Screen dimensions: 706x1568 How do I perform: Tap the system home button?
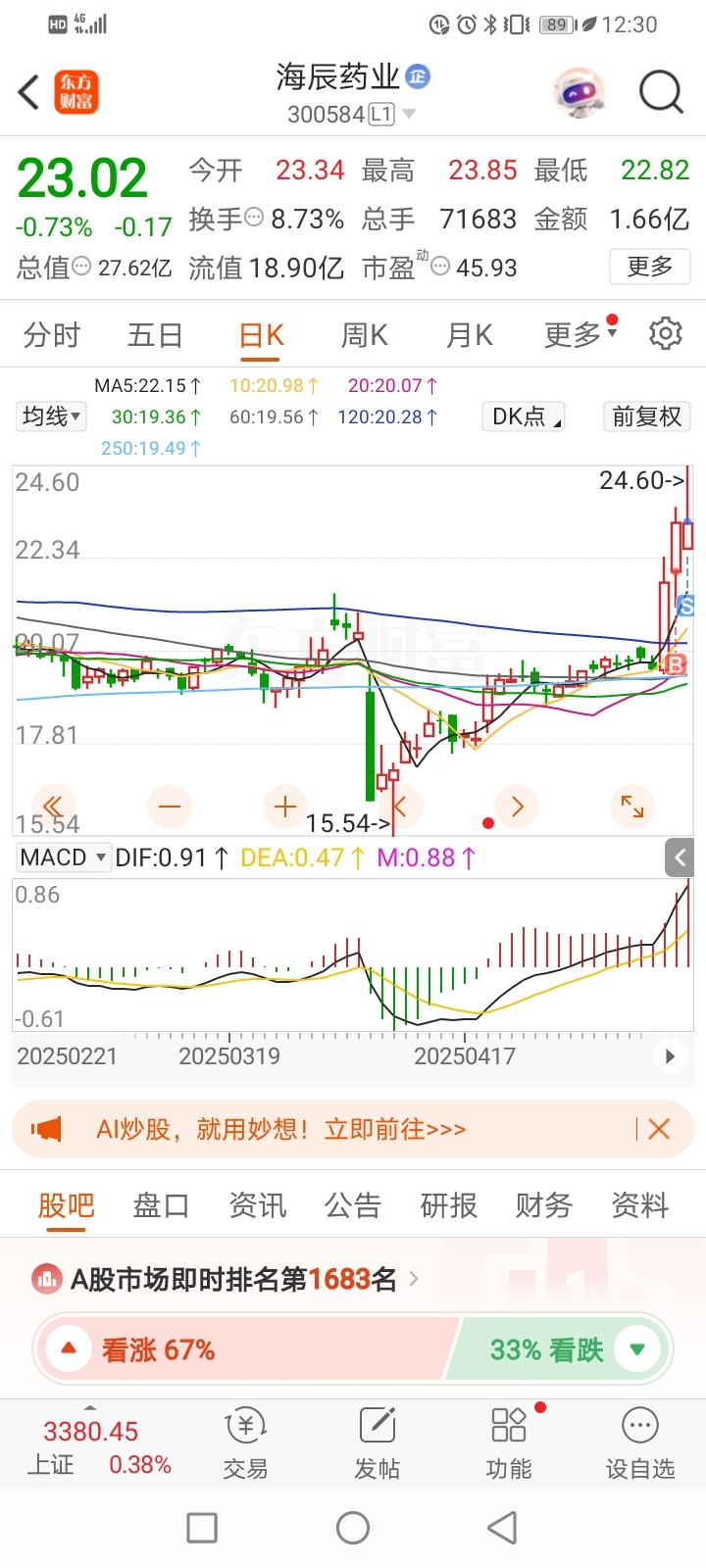tap(353, 1528)
